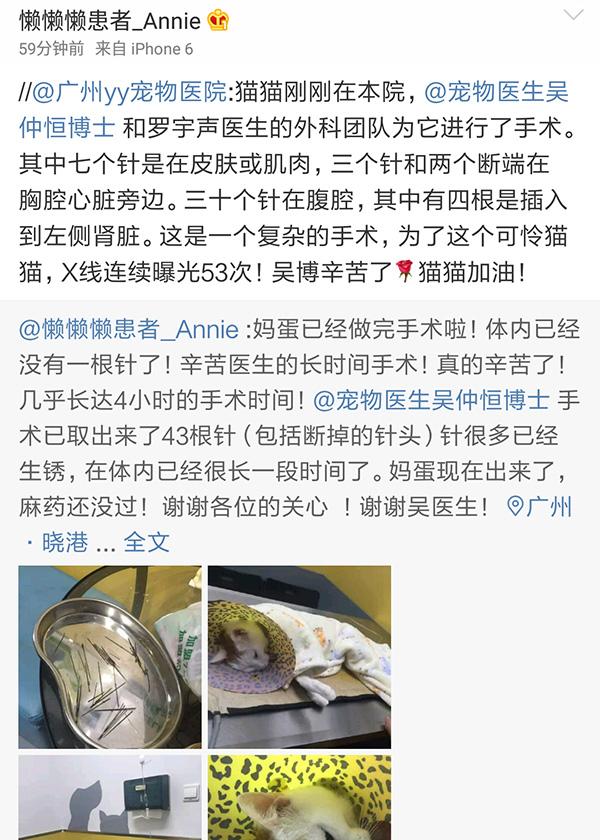Open the post options chevron menu
This screenshot has width=600, height=840.
coord(573,15)
